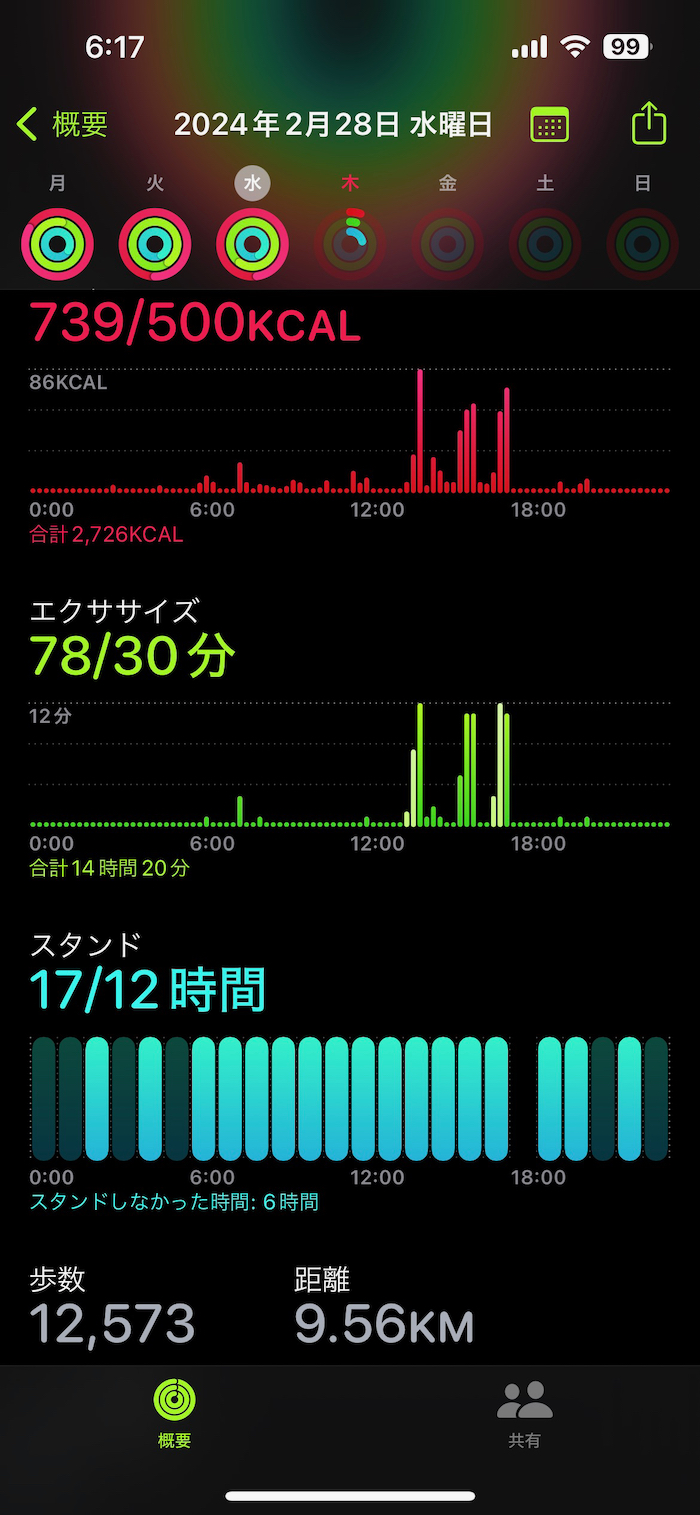Select Tuesday (火) activity rings
Screen dimensions: 700x1515
tap(155, 243)
